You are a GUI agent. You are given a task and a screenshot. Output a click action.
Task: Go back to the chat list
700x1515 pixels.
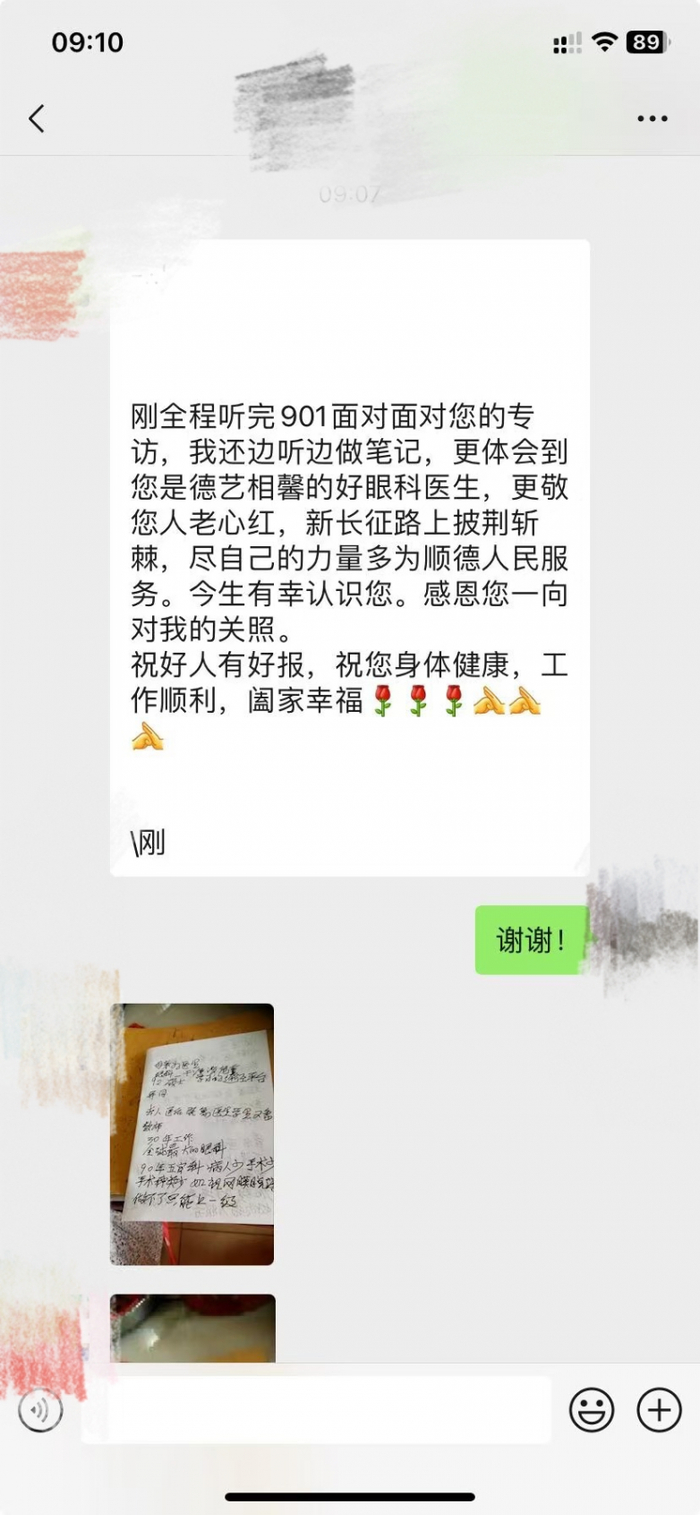[x=37, y=118]
